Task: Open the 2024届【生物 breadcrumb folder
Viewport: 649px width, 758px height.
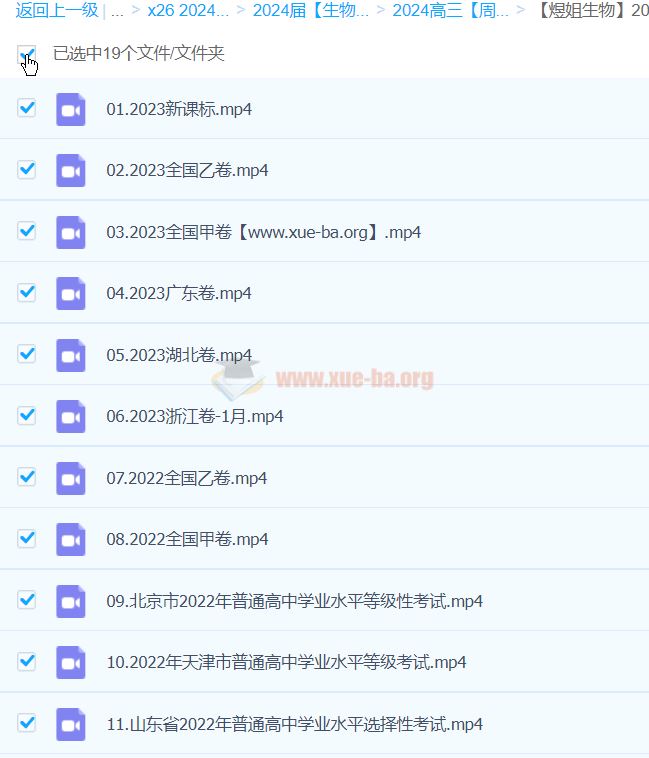Action: [x=310, y=11]
